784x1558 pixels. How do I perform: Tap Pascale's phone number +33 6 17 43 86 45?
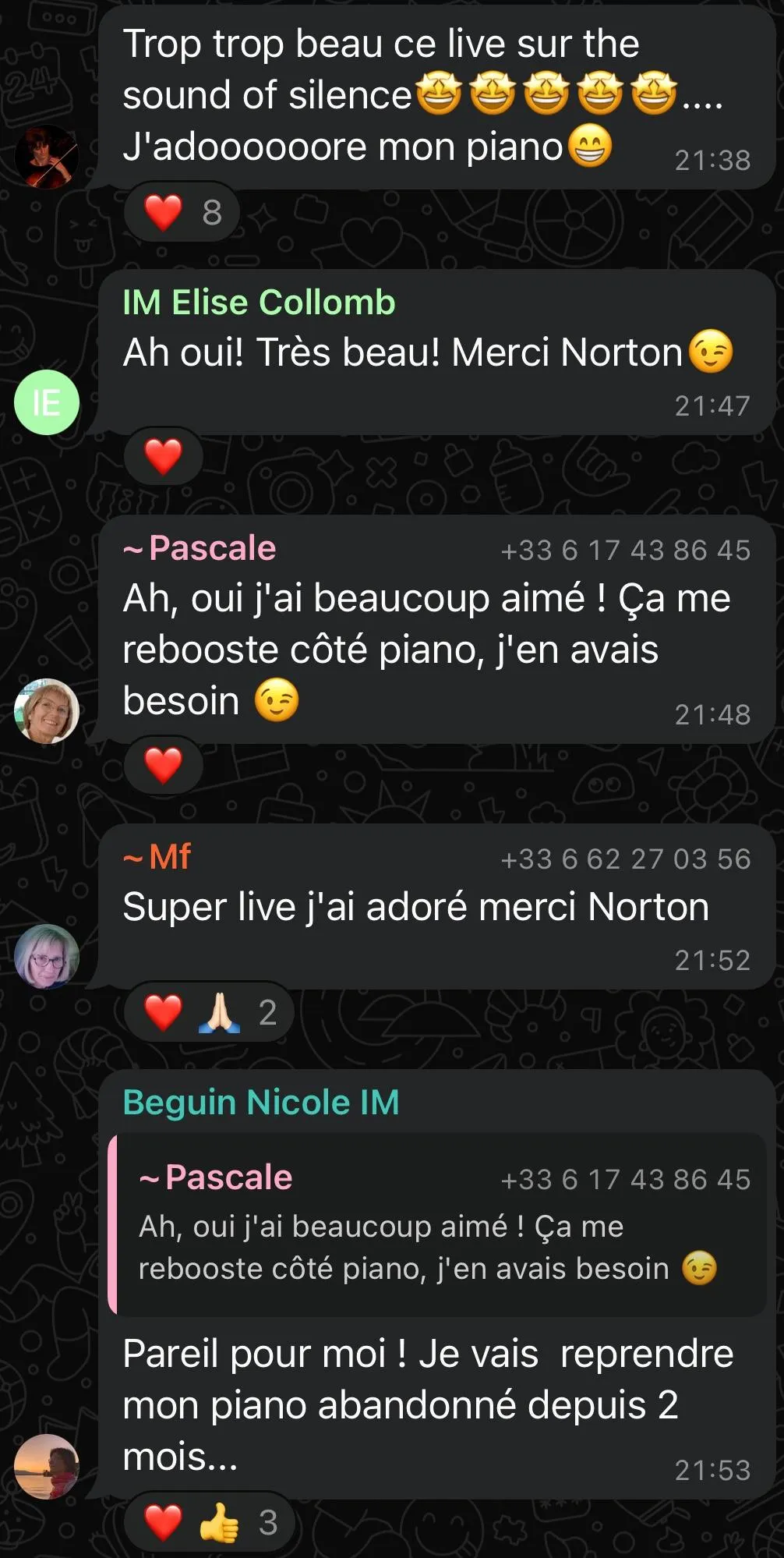[625, 551]
